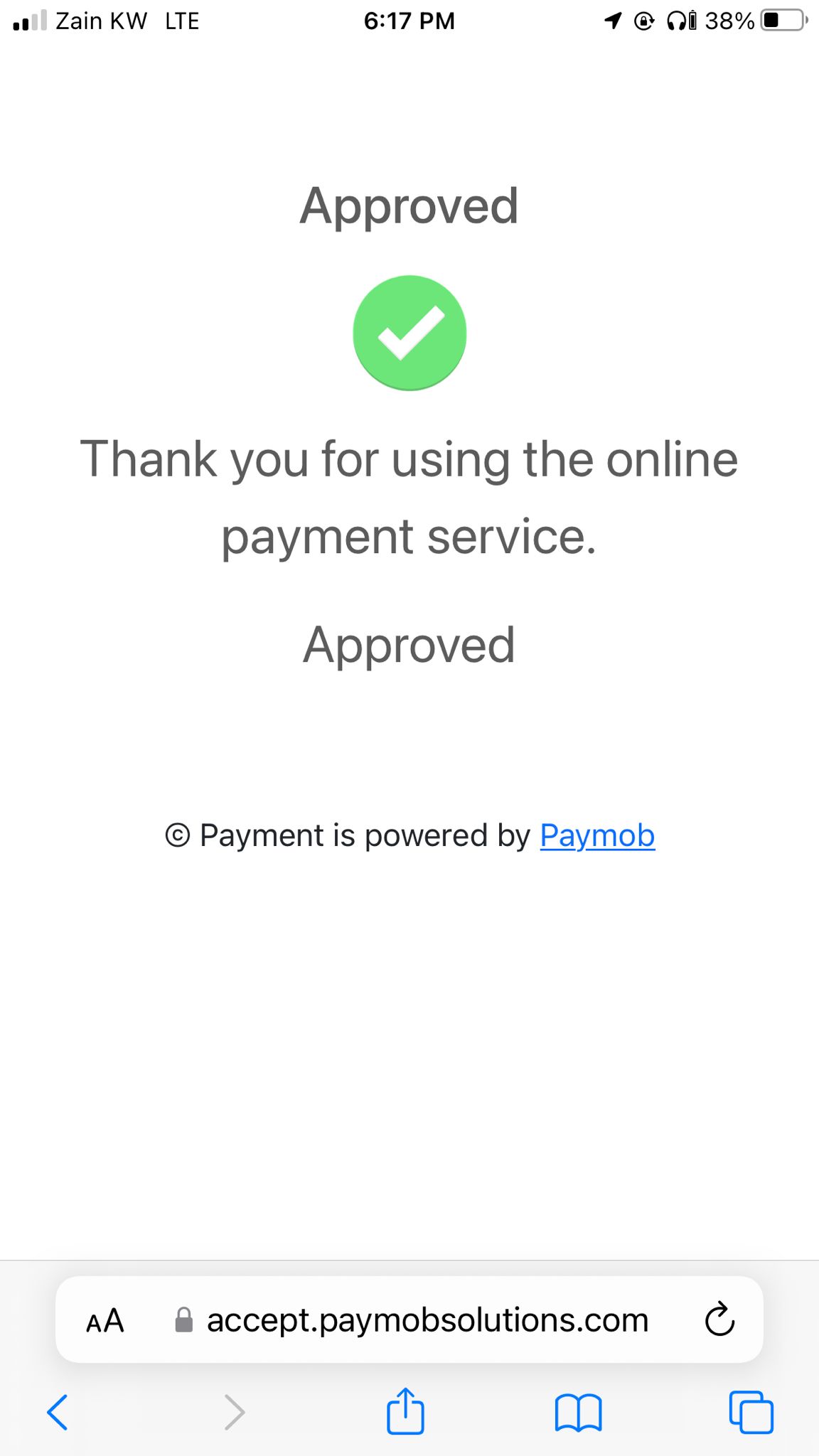Screen dimensions: 819x1456
Task: Tap the accept.paymobsolutions.com address bar
Action: [409, 1319]
